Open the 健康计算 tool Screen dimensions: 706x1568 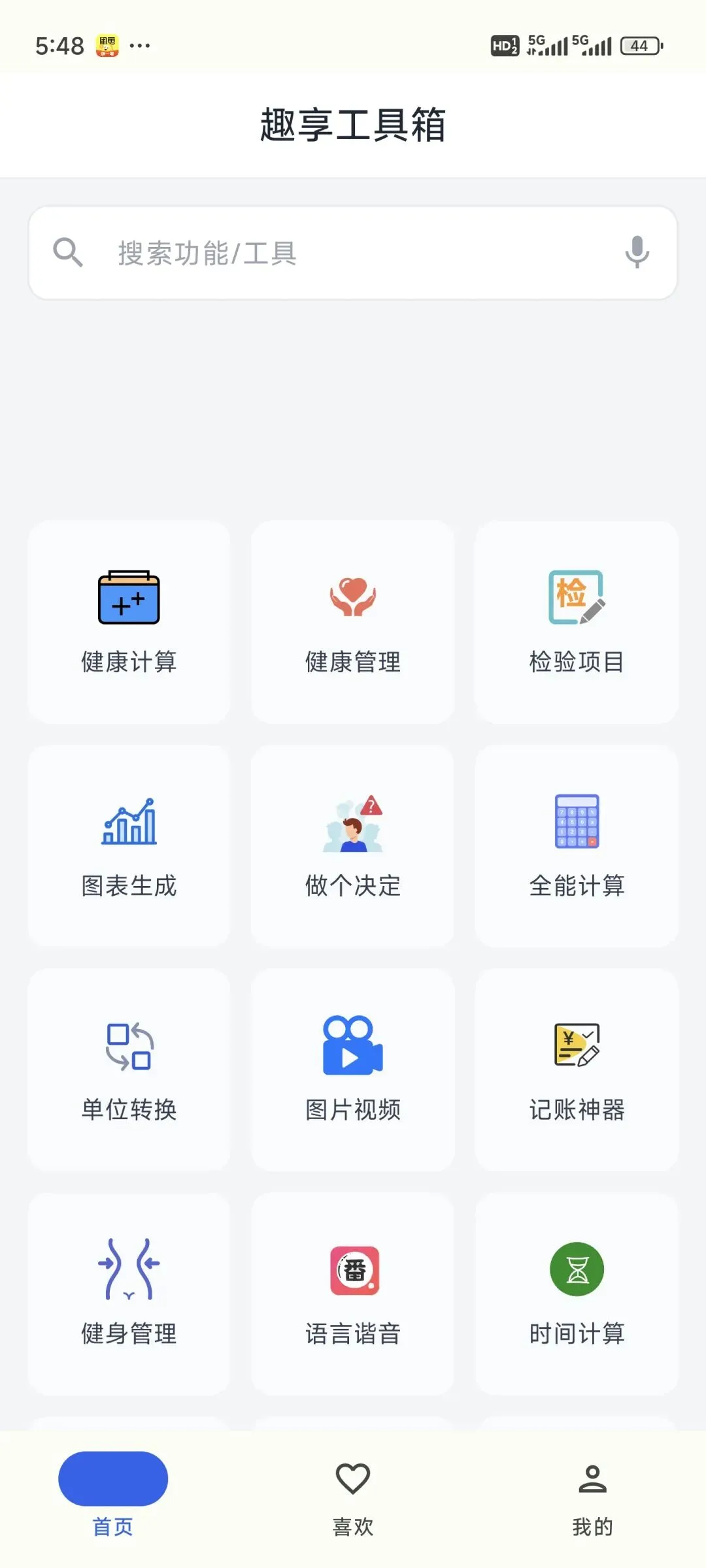(129, 622)
